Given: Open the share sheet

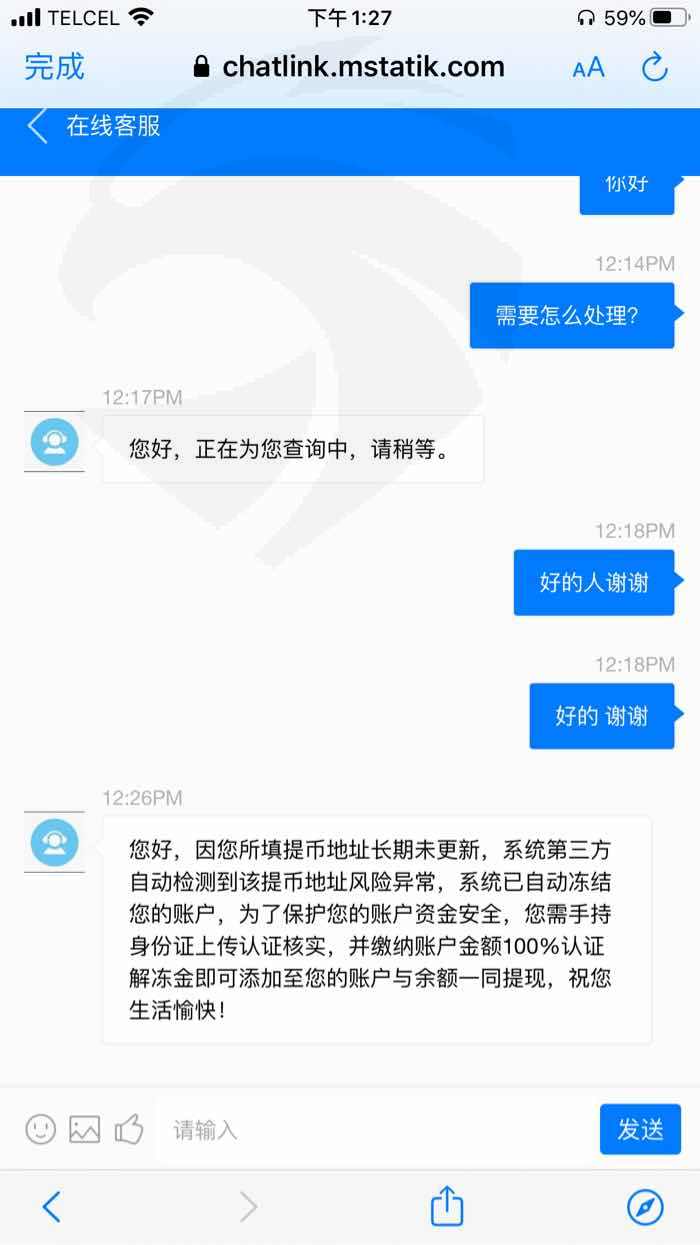Looking at the screenshot, I should (x=447, y=1206).
